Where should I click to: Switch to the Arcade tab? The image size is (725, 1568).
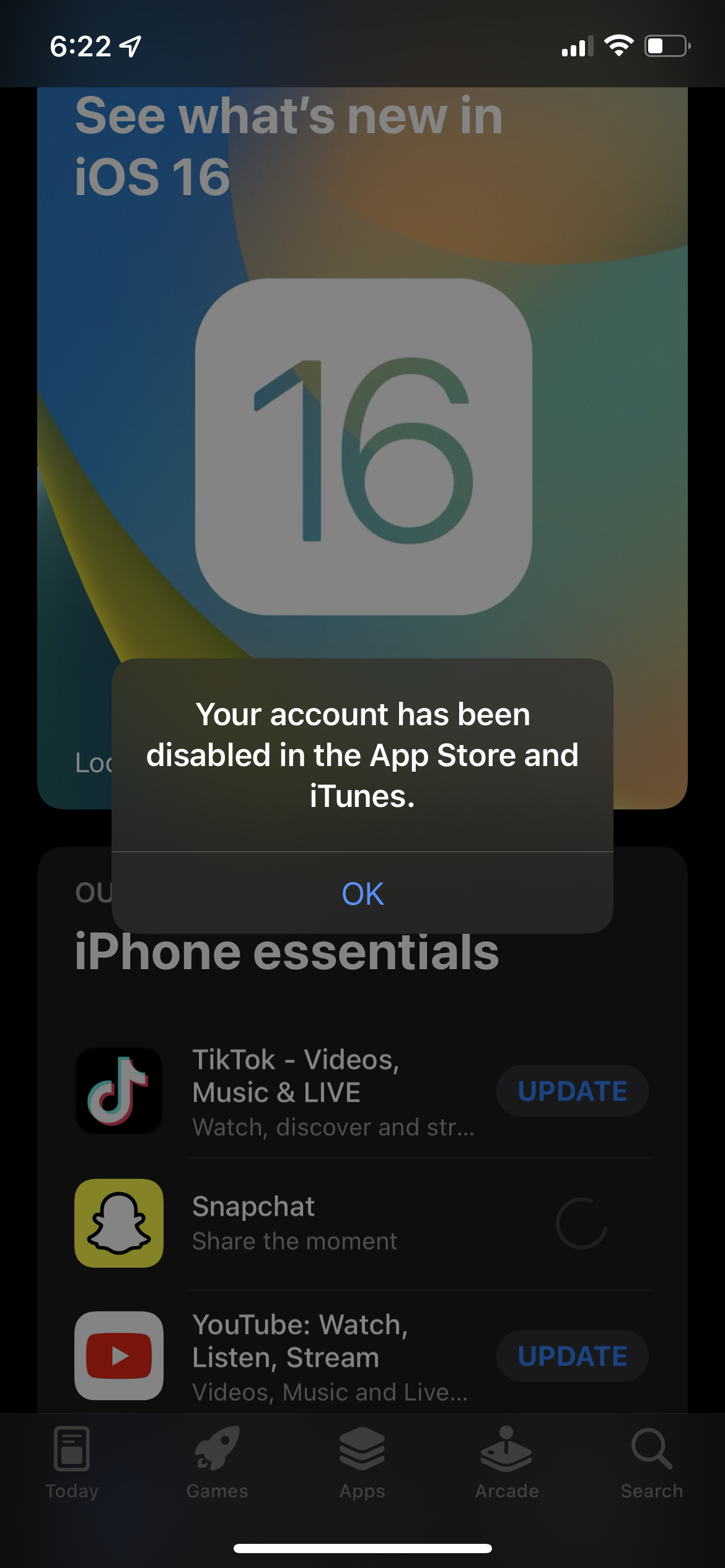(507, 1463)
